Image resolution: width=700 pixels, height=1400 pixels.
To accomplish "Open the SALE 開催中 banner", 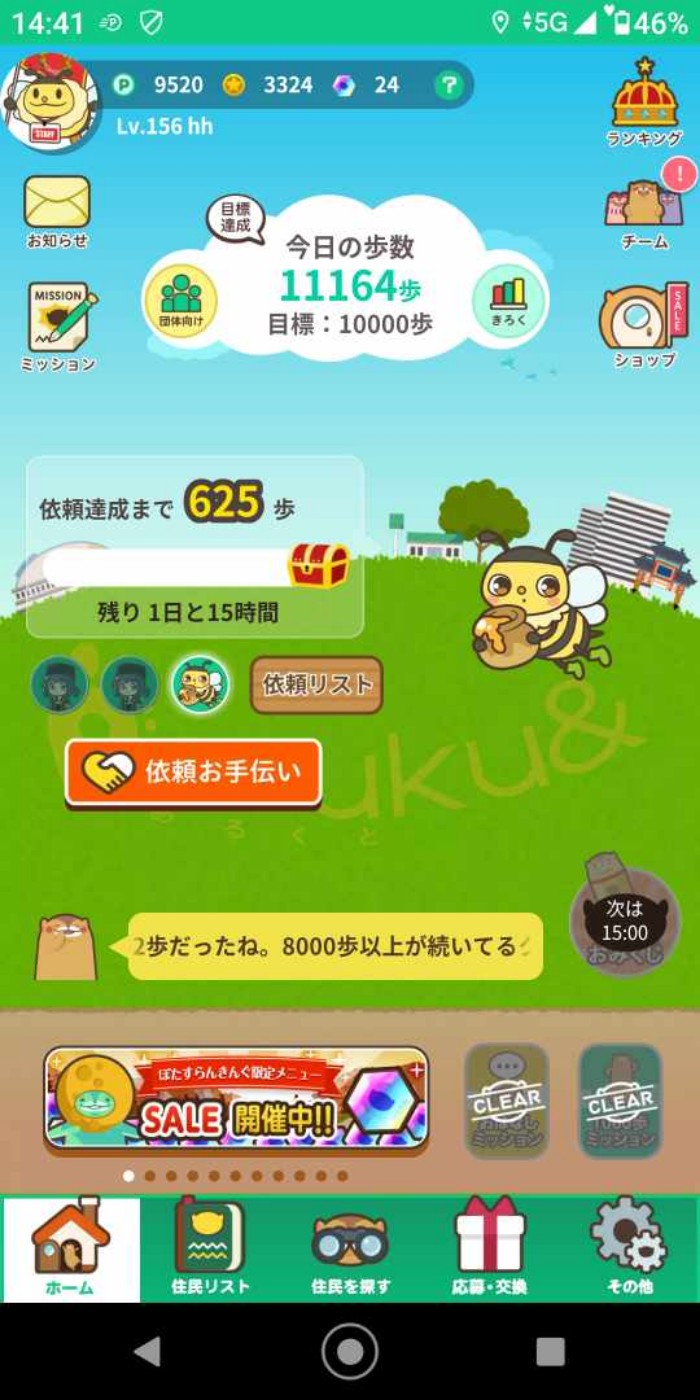I will point(237,1098).
